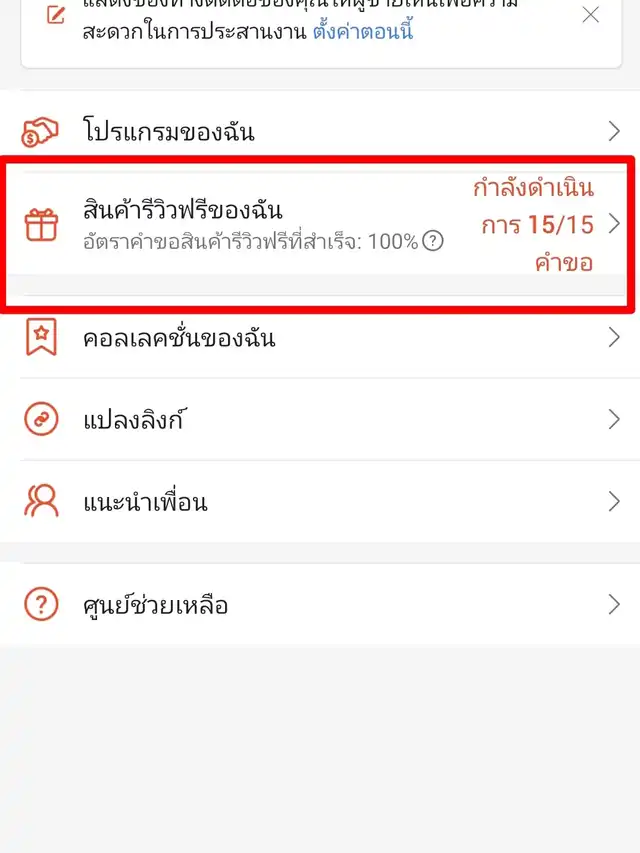Tap the help icon next to the 100% rate
The width and height of the screenshot is (640, 853).
tap(433, 241)
